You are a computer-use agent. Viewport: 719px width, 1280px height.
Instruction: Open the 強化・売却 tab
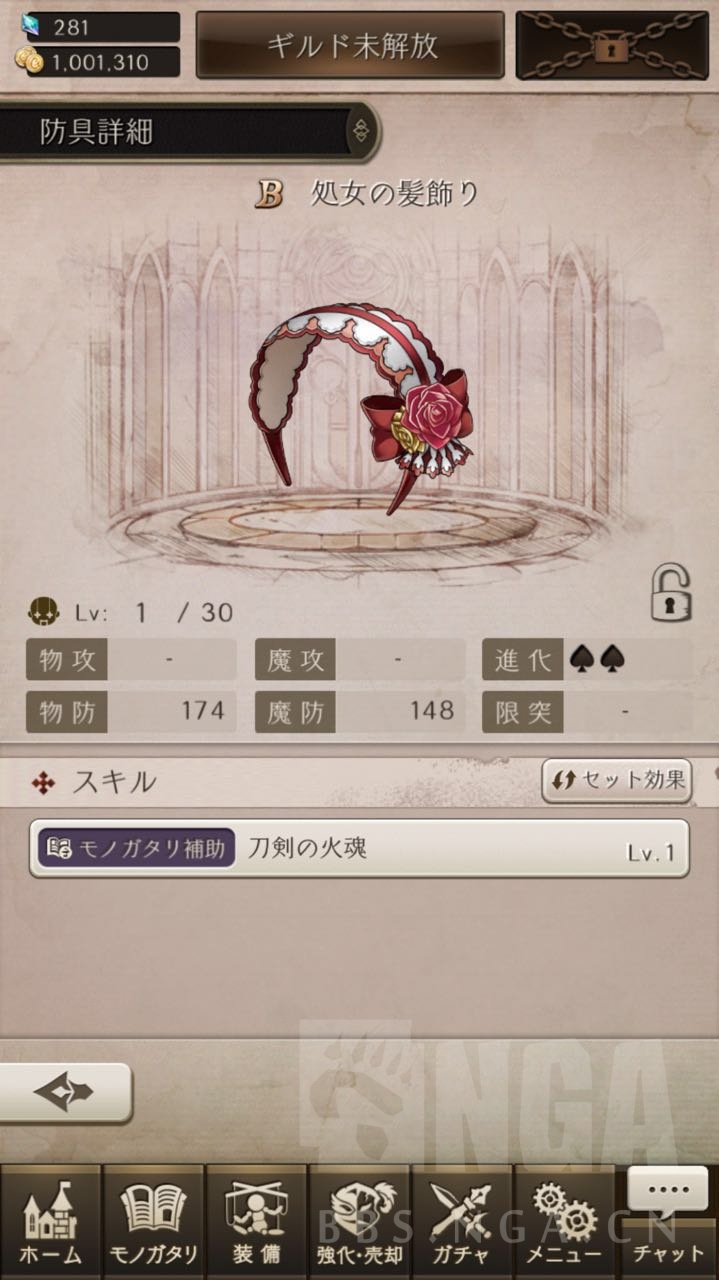359,1222
